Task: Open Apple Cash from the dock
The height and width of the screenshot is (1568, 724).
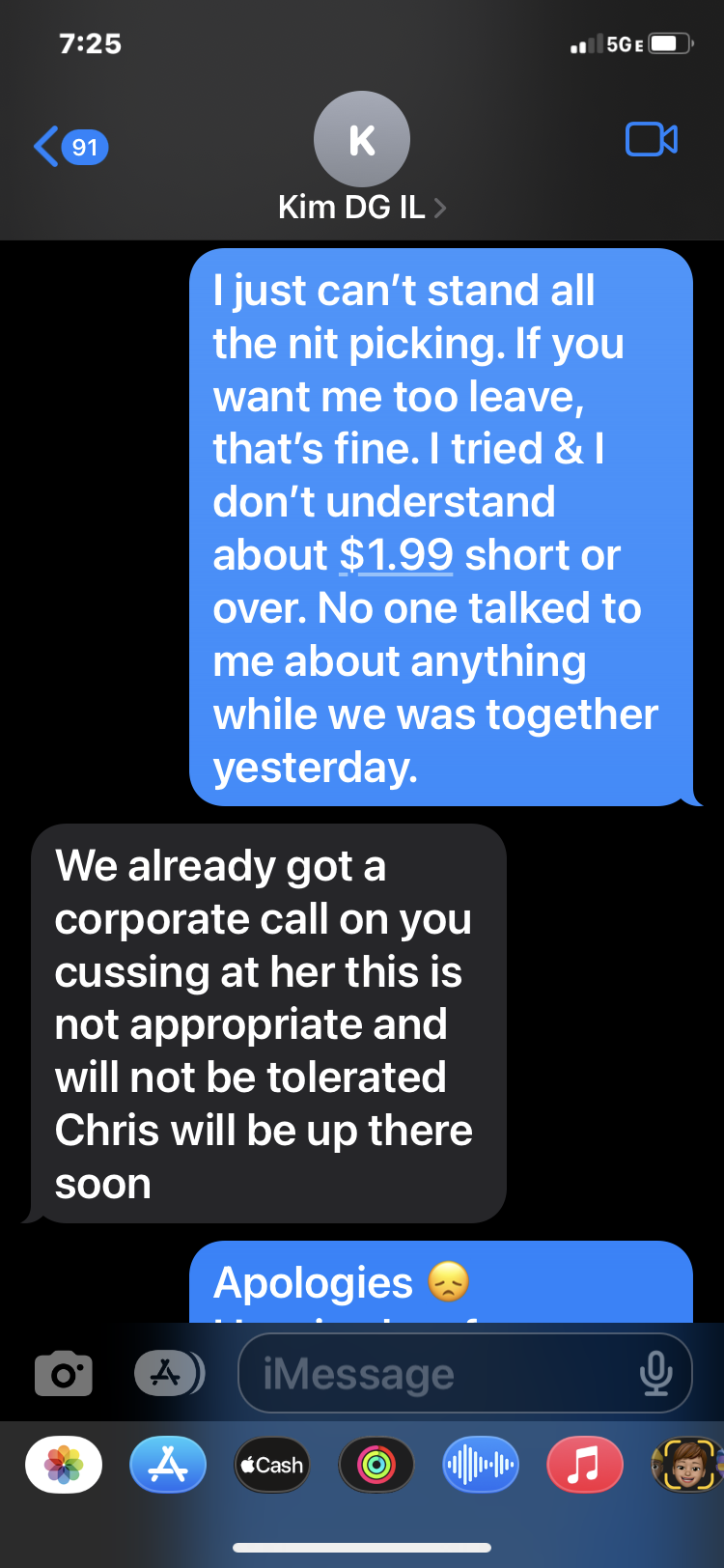Action: coord(271,1464)
